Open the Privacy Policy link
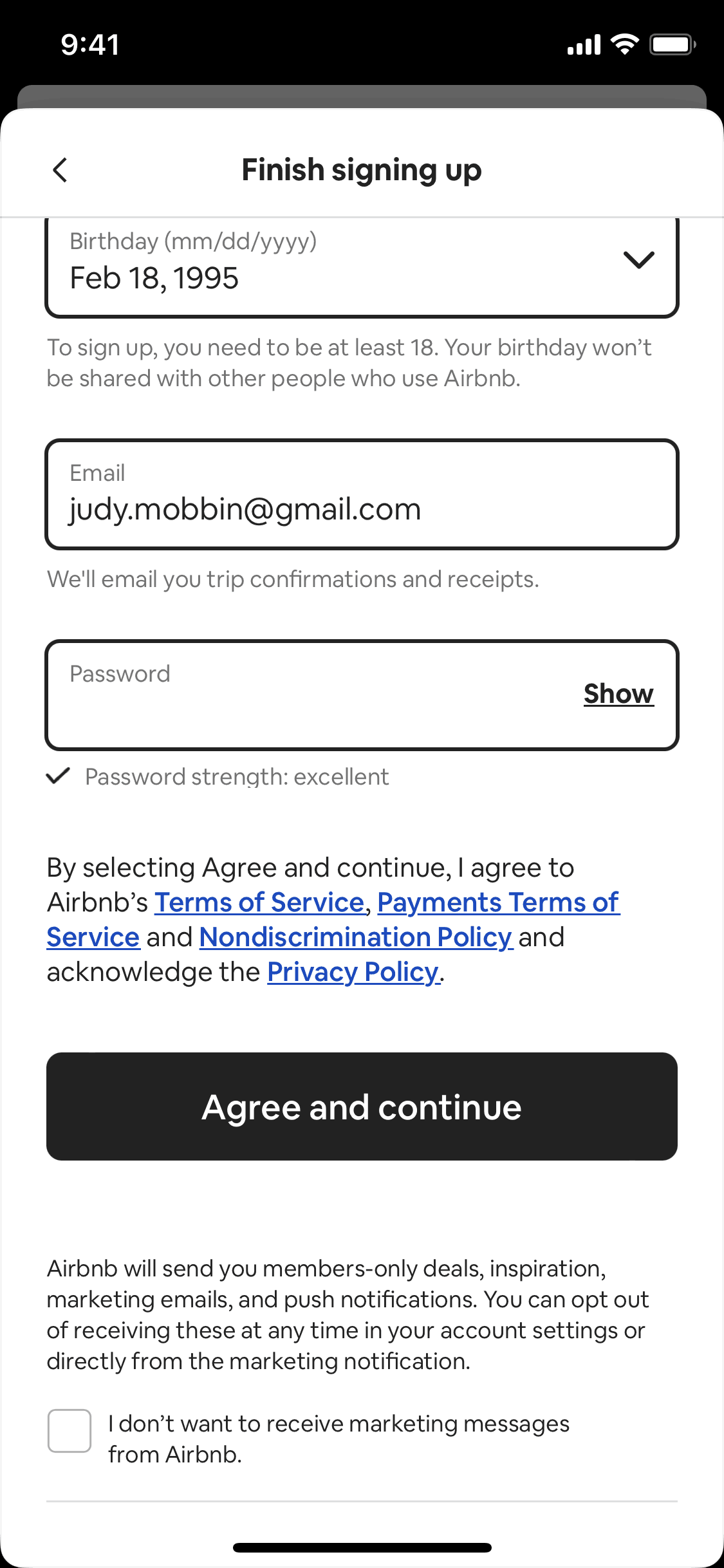724x1568 pixels. 353,972
